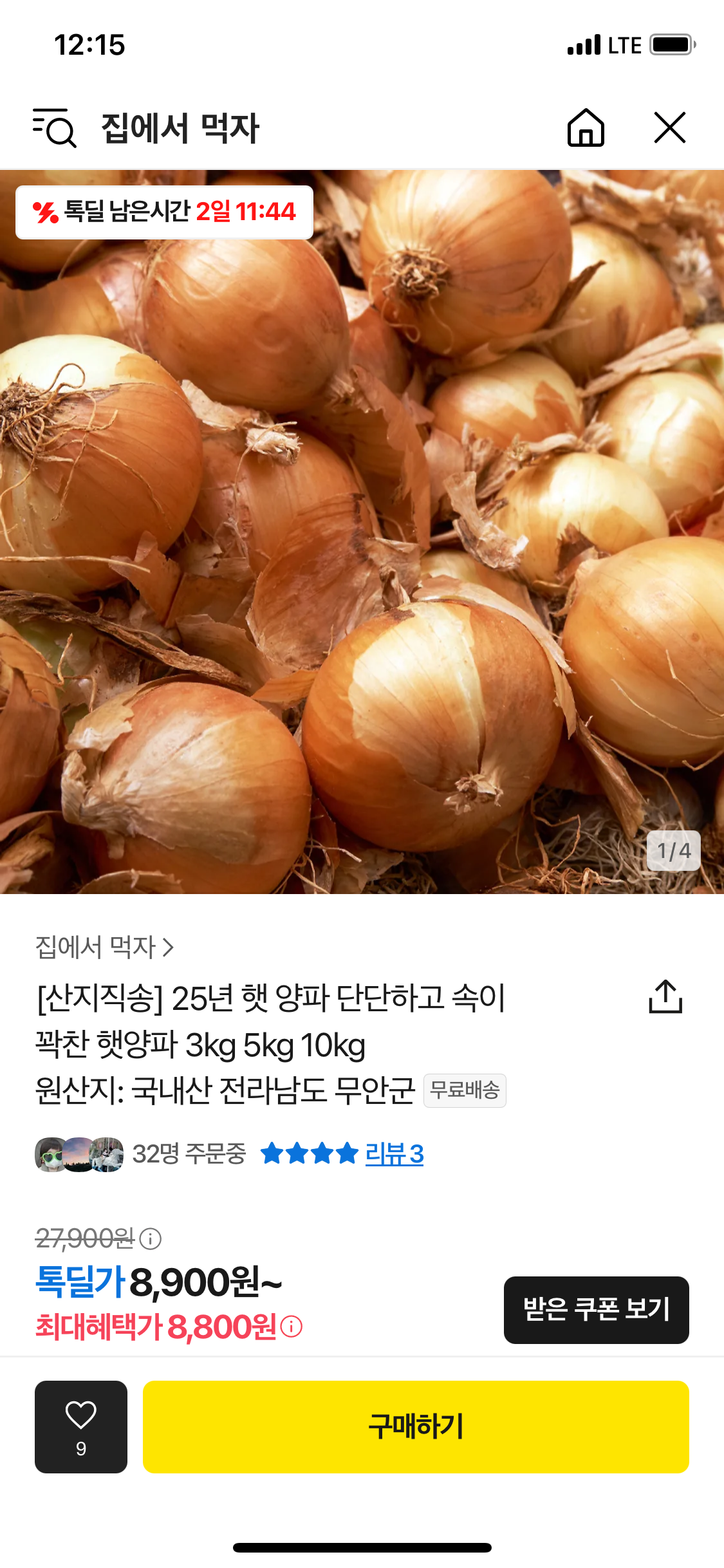Add product to wishlist with heart
The image size is (724, 1568).
81,1426
